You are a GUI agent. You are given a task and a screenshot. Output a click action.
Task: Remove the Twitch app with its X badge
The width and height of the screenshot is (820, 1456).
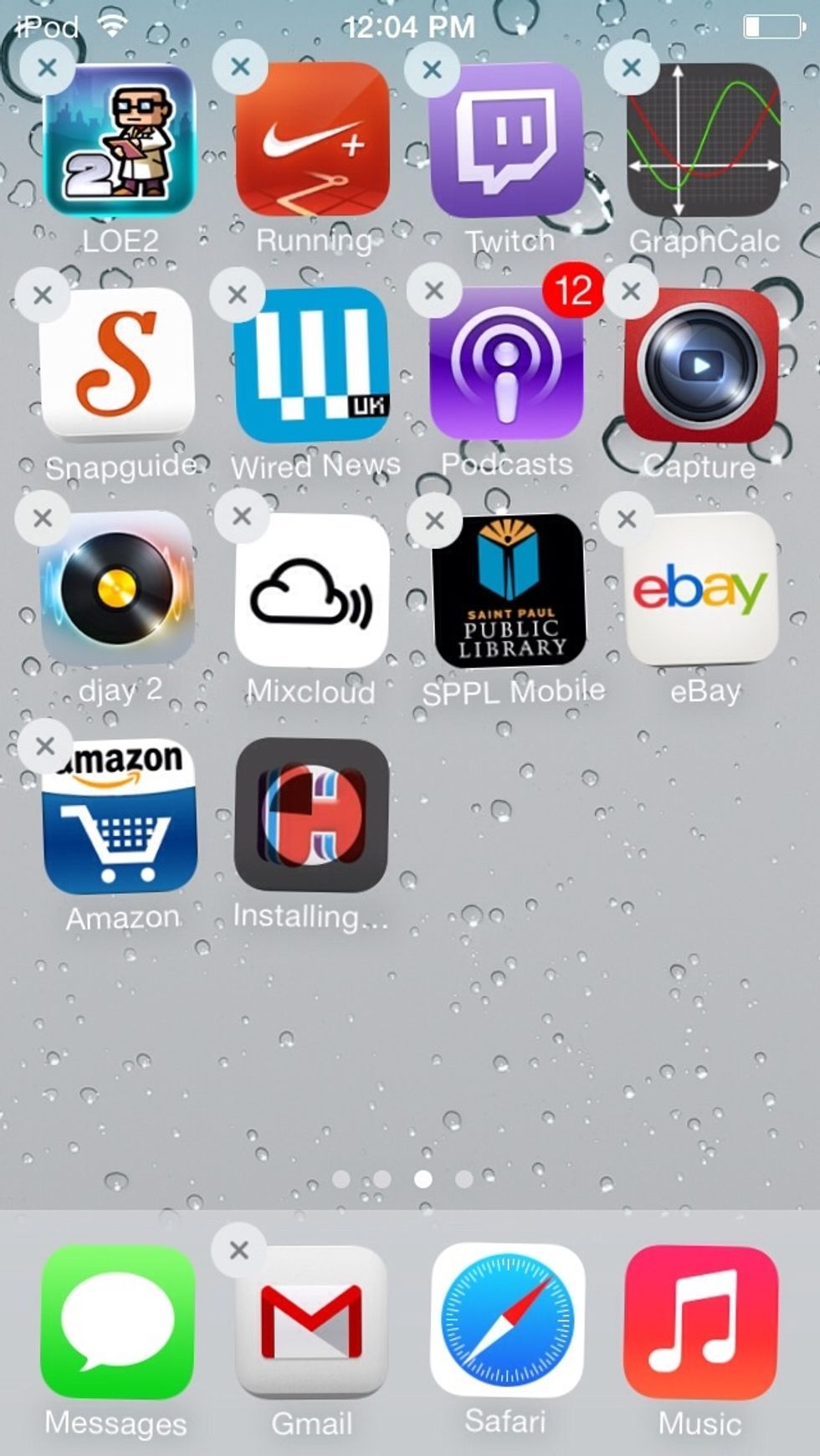click(432, 69)
